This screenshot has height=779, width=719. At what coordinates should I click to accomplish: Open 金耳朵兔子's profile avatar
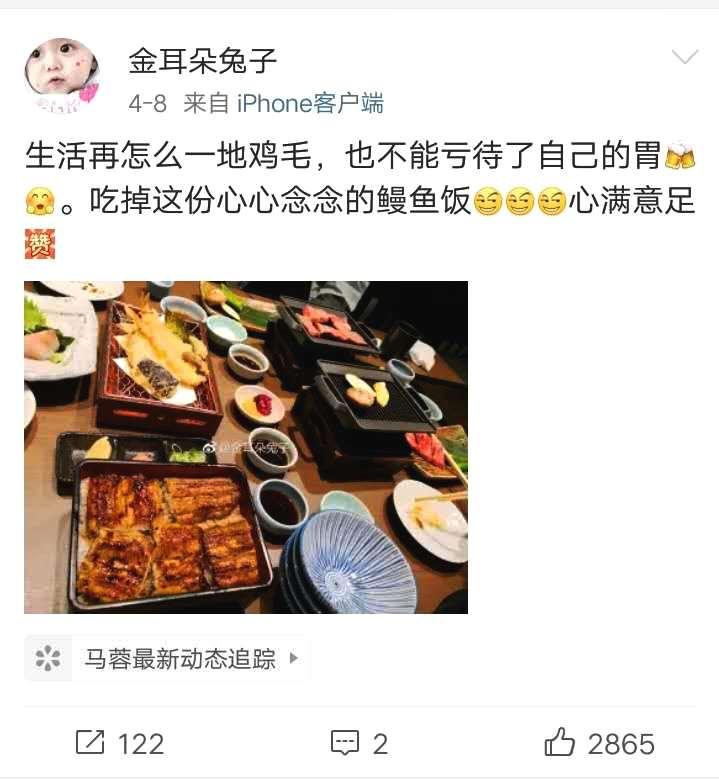click(x=62, y=77)
